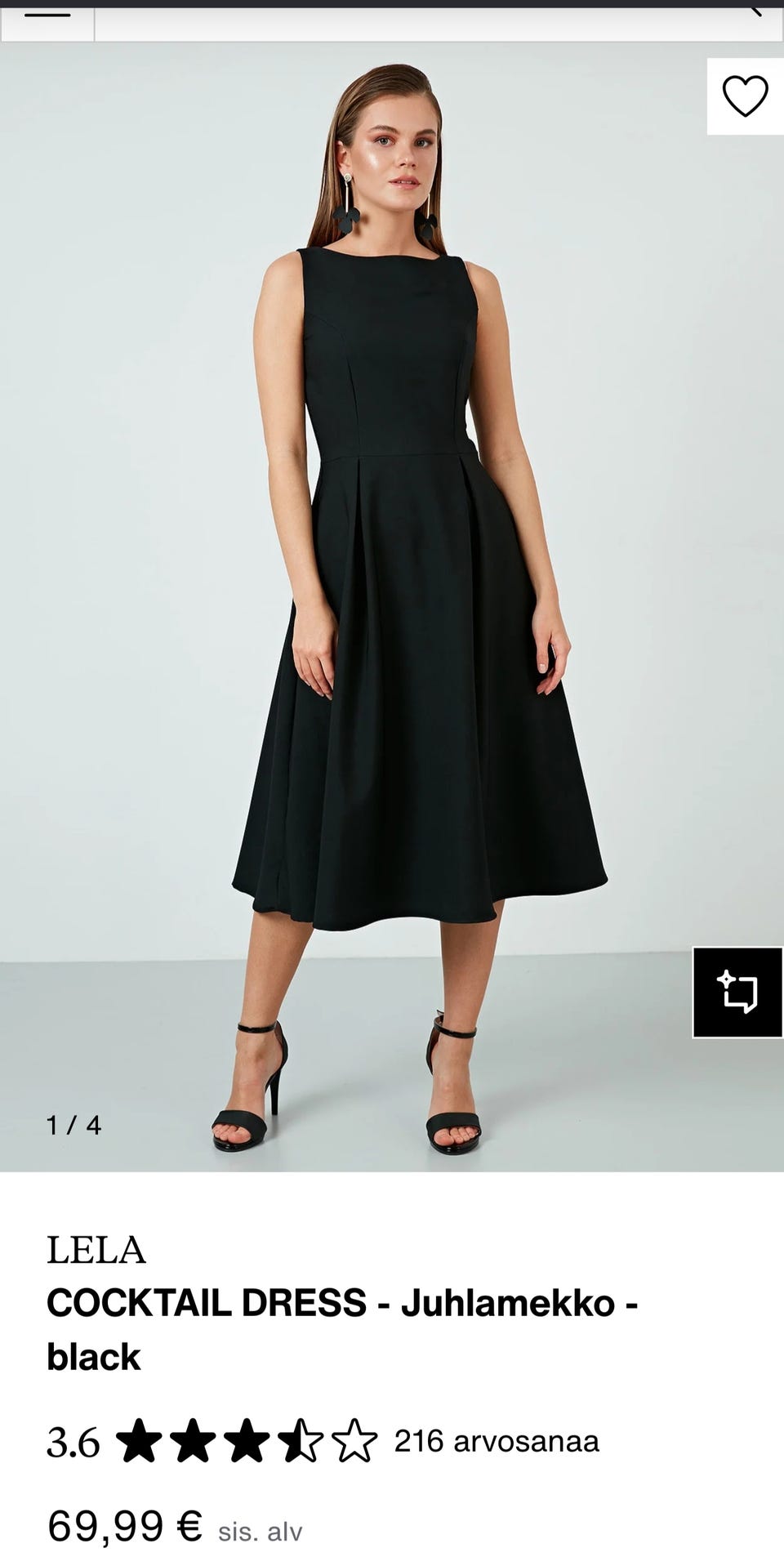The width and height of the screenshot is (784, 1566).
Task: Open the dress photo in full view
Action: click(392, 606)
